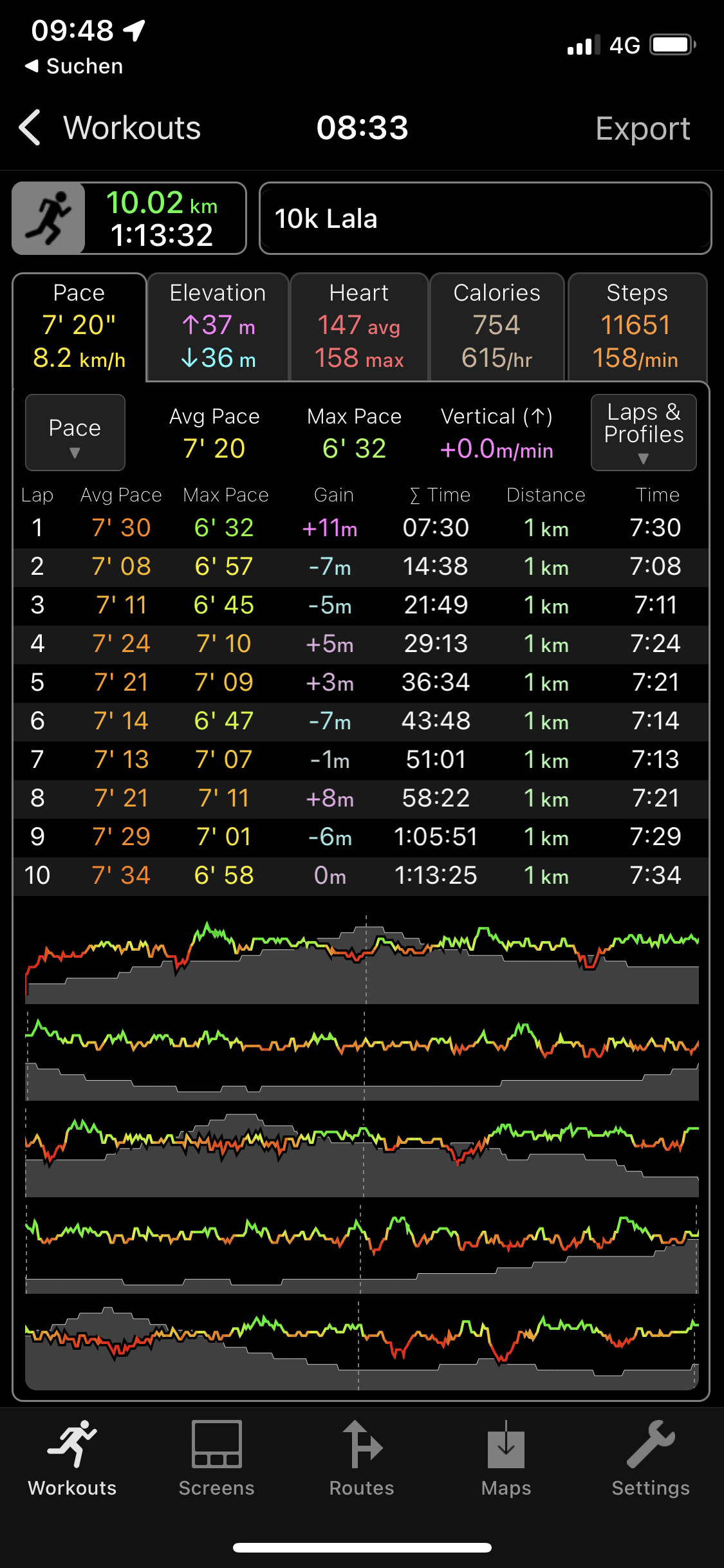The height and width of the screenshot is (1568, 724).
Task: Go to the Settings tab
Action: 651,1459
